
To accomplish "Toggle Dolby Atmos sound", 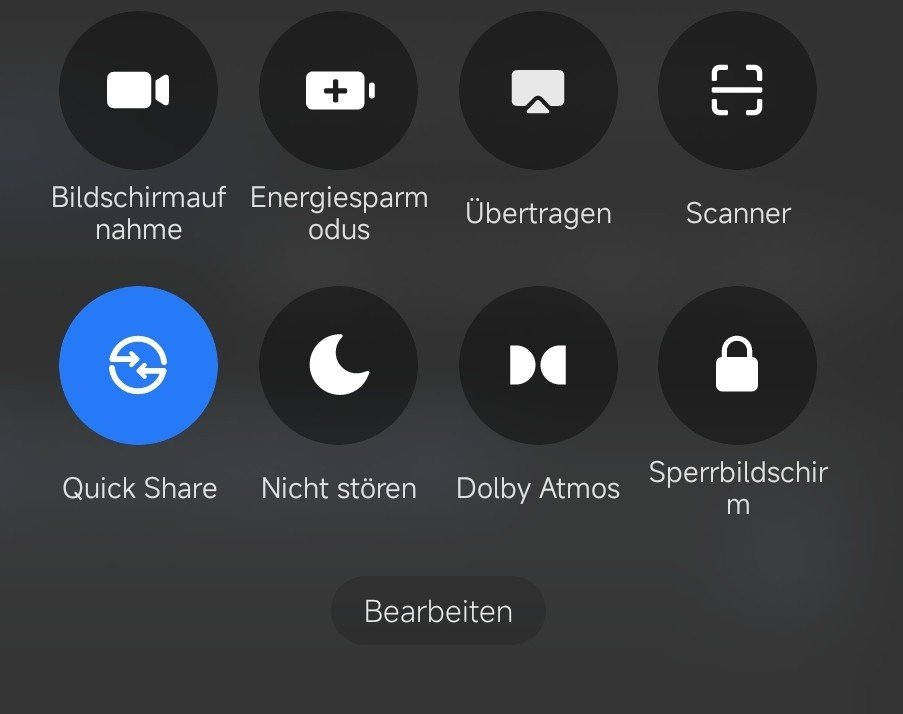I will pos(538,365).
